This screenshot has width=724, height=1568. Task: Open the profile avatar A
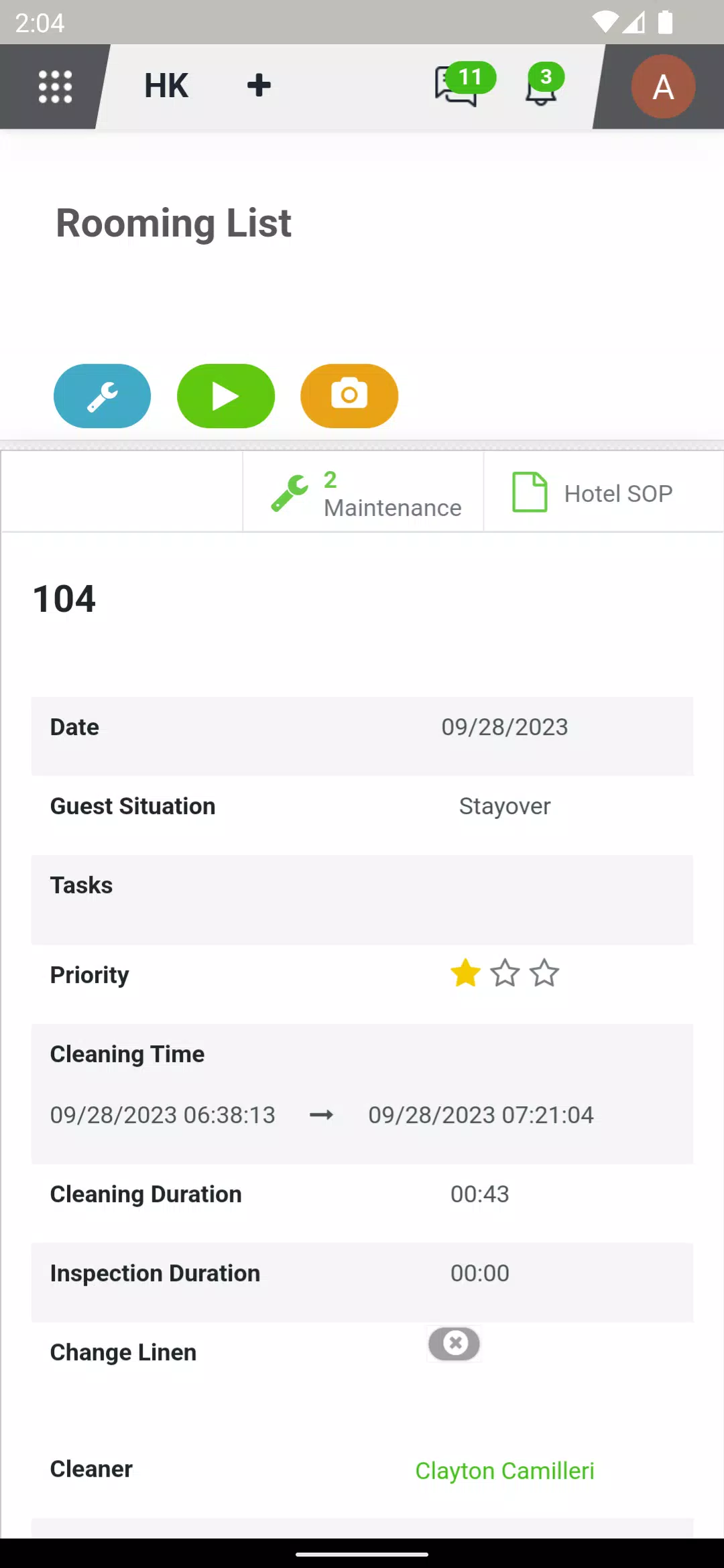[663, 86]
